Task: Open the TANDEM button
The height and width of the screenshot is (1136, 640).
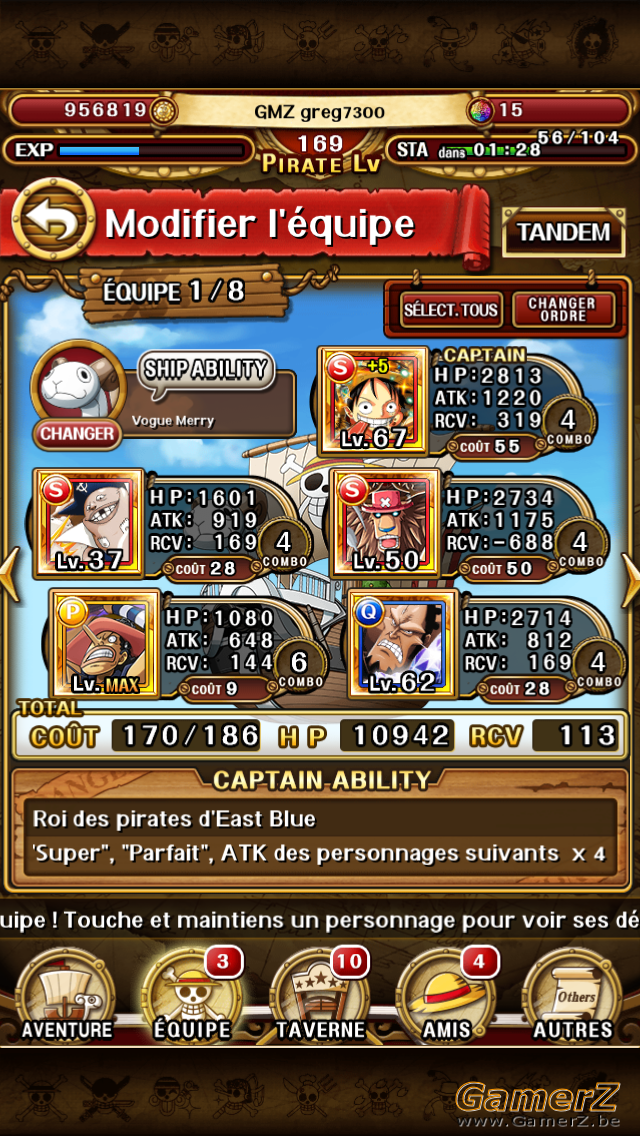Action: pos(563,232)
